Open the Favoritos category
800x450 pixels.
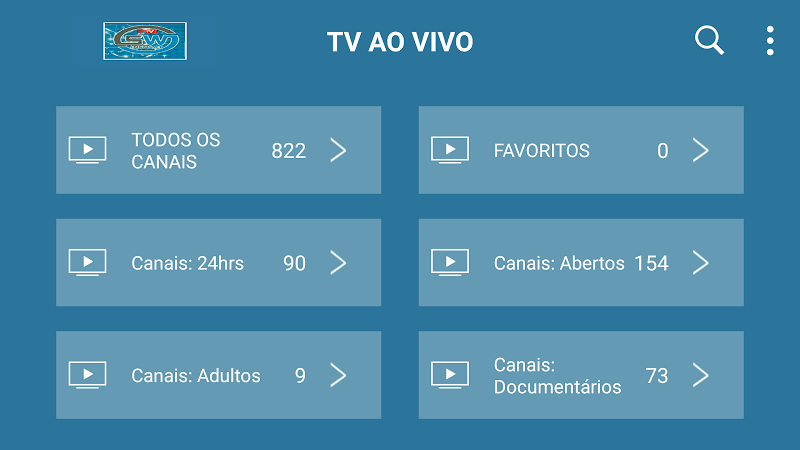580,150
